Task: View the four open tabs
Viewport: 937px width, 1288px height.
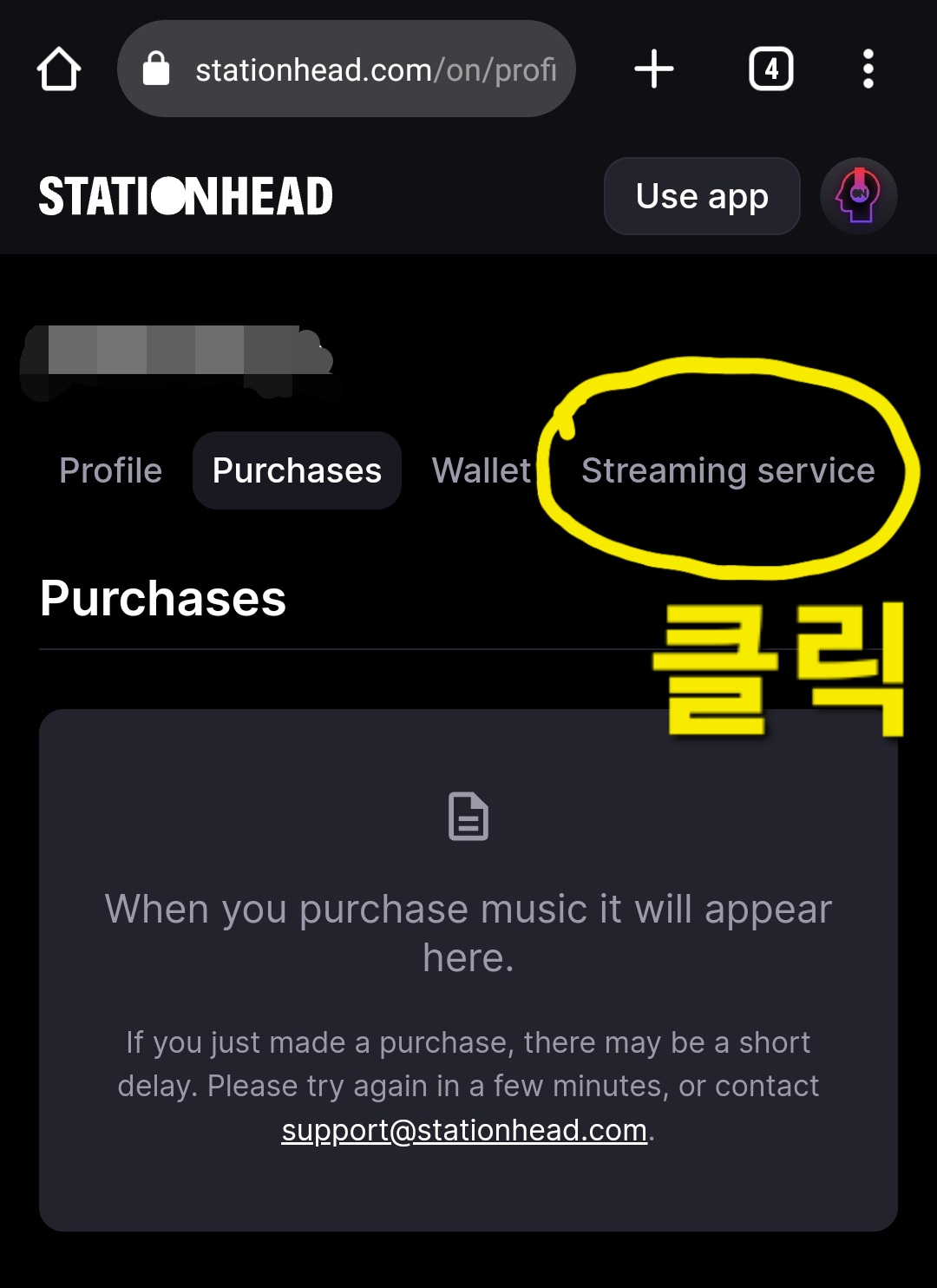Action: [x=770, y=69]
